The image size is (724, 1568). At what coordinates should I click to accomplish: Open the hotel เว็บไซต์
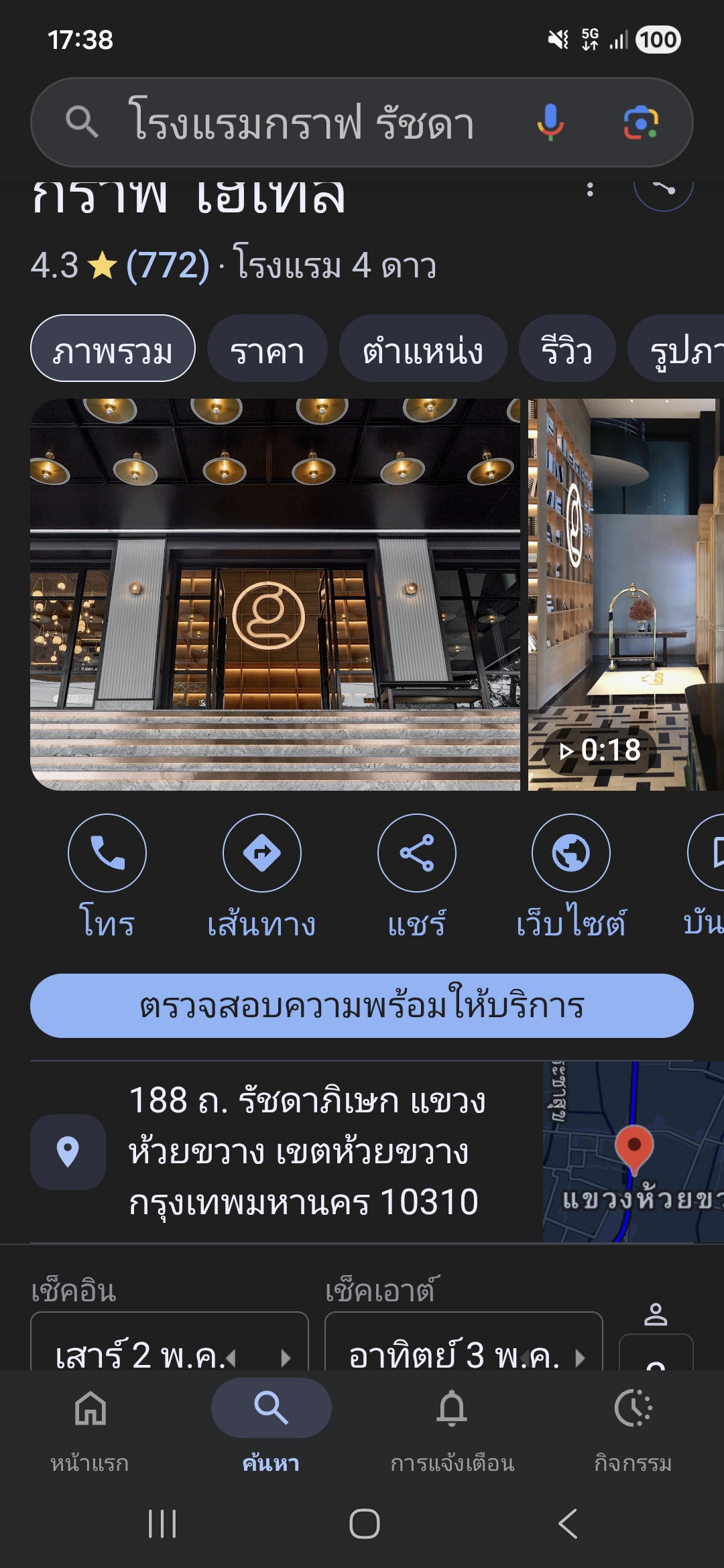tap(571, 853)
